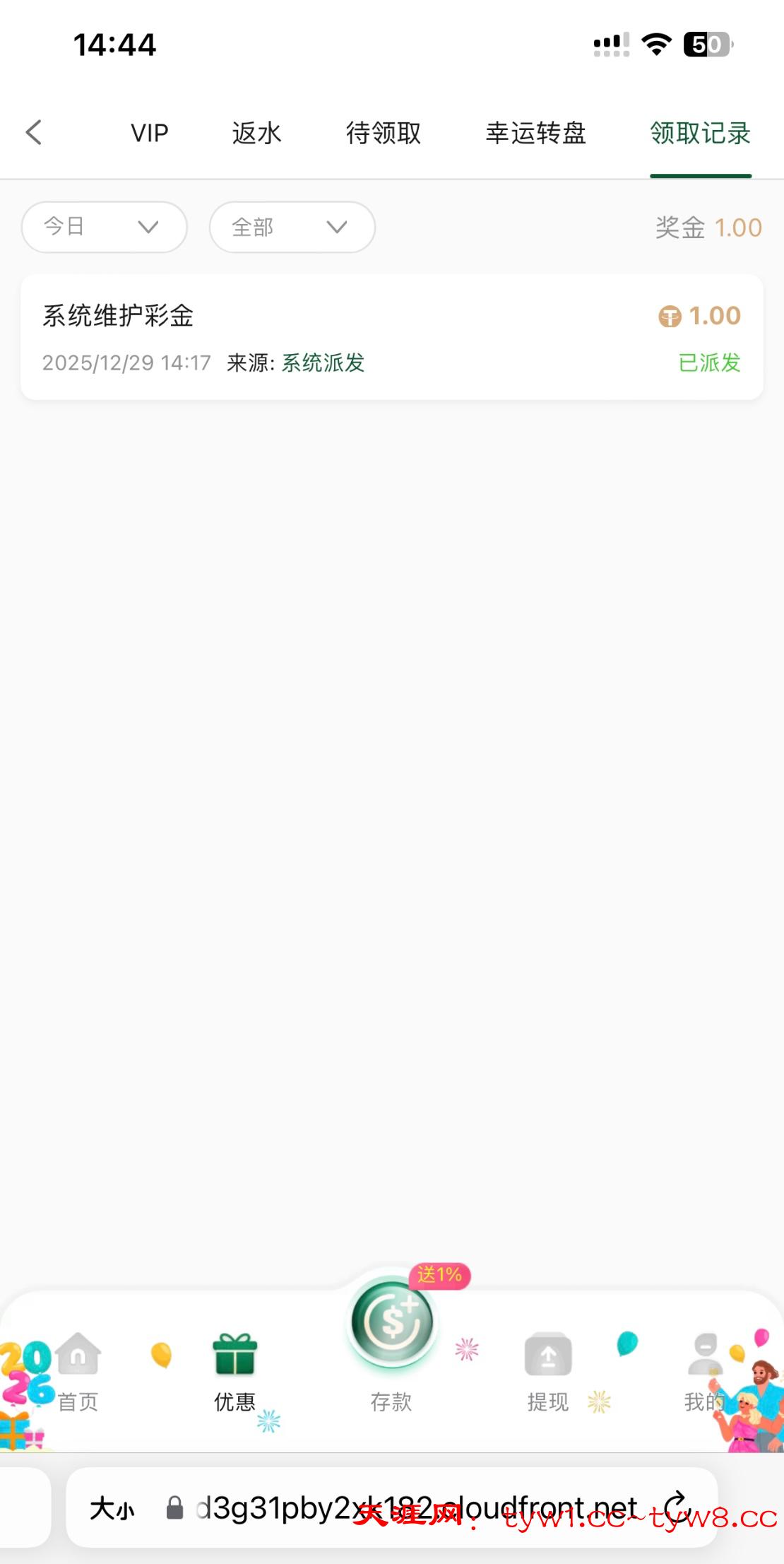Switch to the VIP tab
Image resolution: width=784 pixels, height=1564 pixels.
(150, 133)
